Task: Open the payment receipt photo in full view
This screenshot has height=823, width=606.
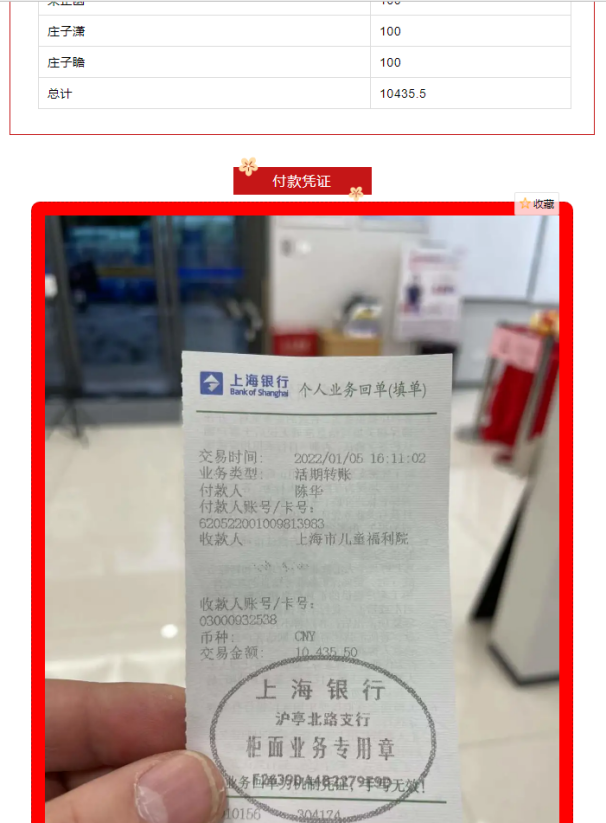Action: pos(302,520)
